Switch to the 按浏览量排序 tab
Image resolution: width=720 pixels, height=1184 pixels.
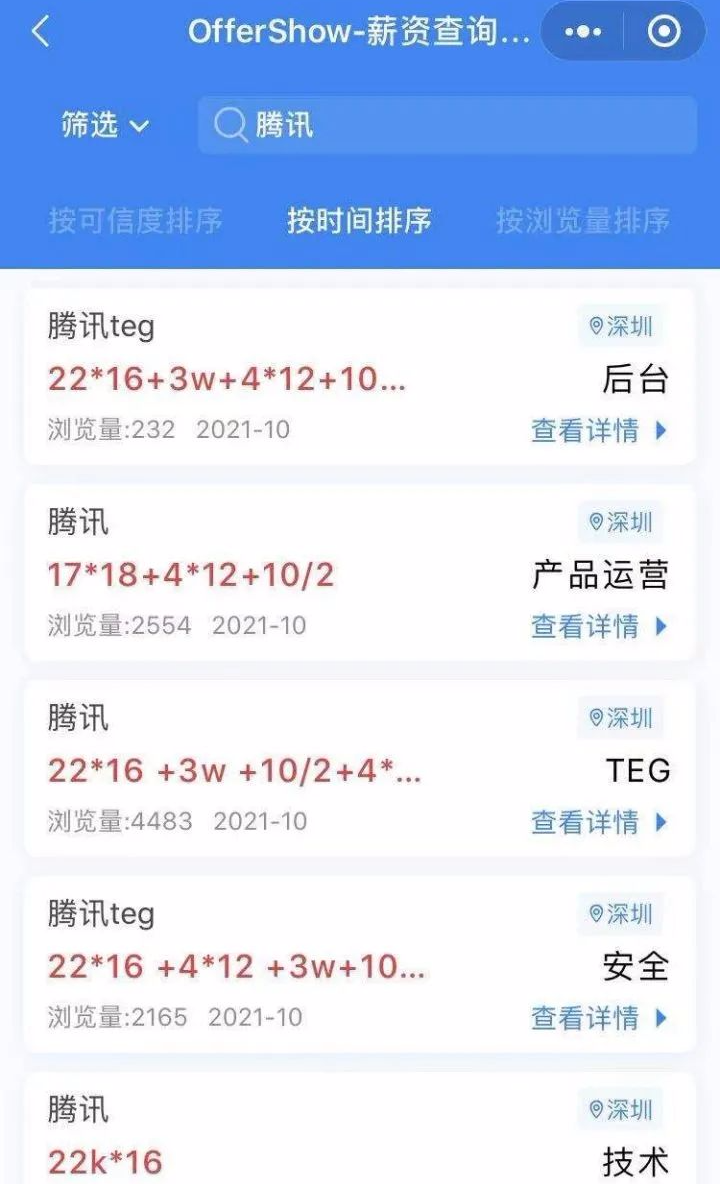click(583, 220)
